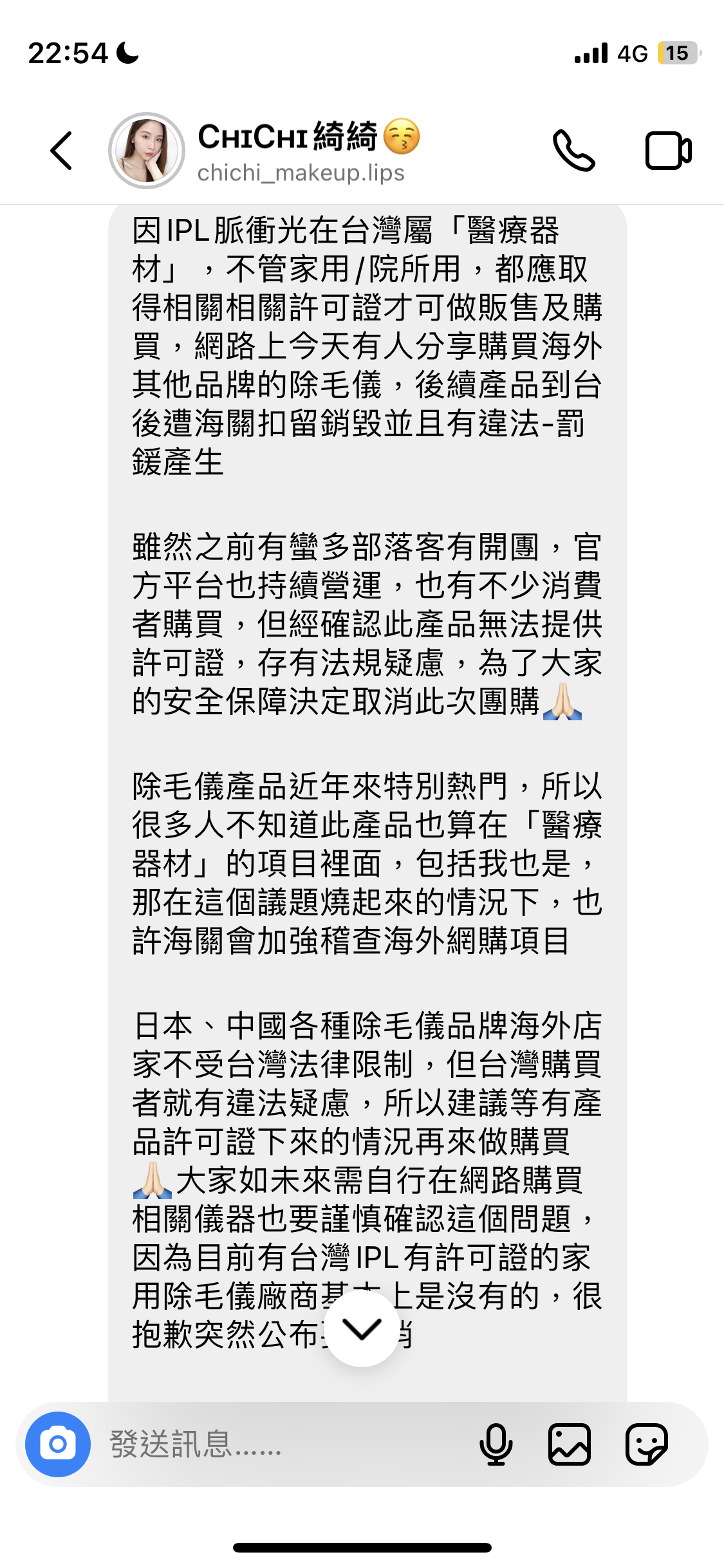Go back to the message list
The width and height of the screenshot is (724, 1568).
pos(61,151)
